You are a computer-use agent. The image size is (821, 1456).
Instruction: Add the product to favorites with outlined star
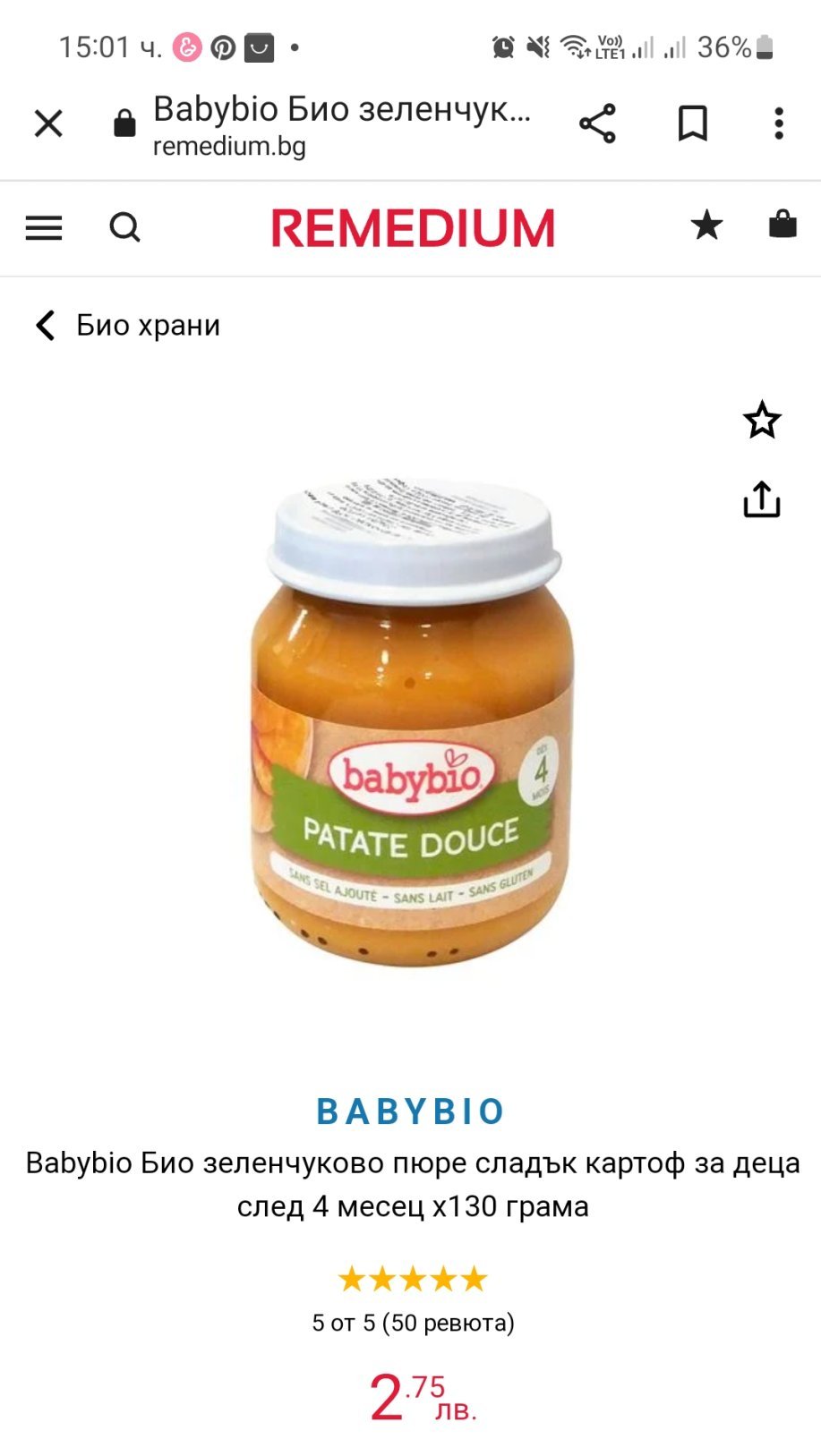pos(762,420)
